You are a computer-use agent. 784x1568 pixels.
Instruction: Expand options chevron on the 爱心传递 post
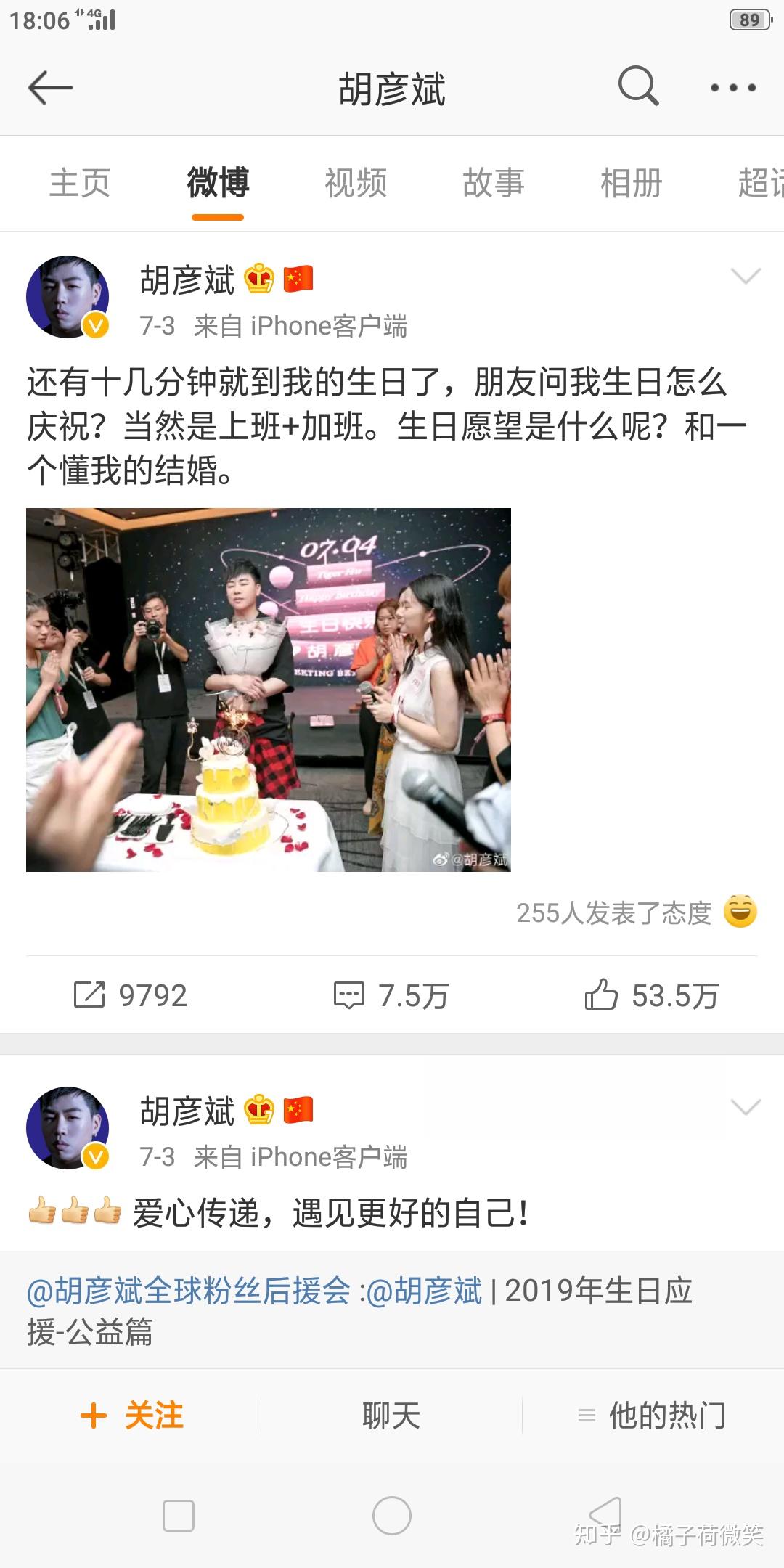coord(746,1107)
